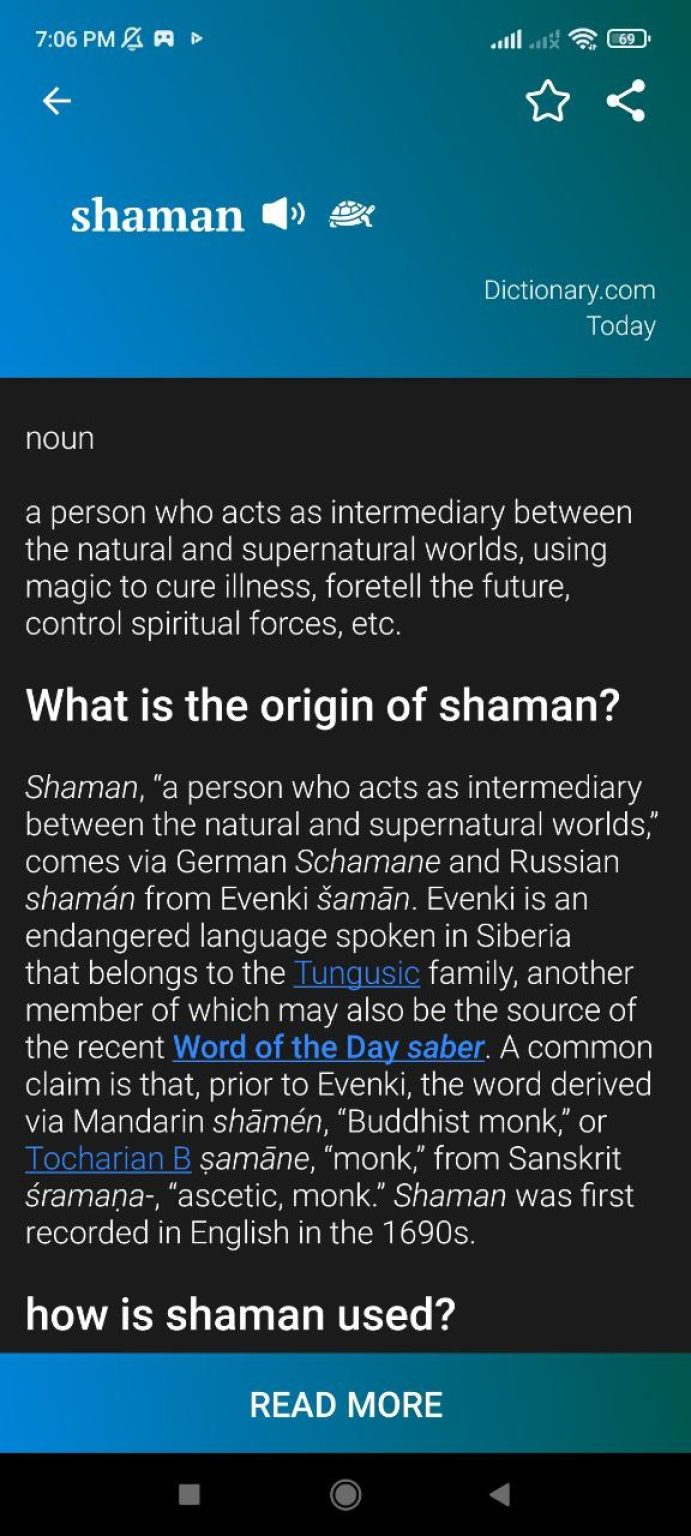Play pronunciation of shaman
691x1536 pixels.
[x=282, y=213]
